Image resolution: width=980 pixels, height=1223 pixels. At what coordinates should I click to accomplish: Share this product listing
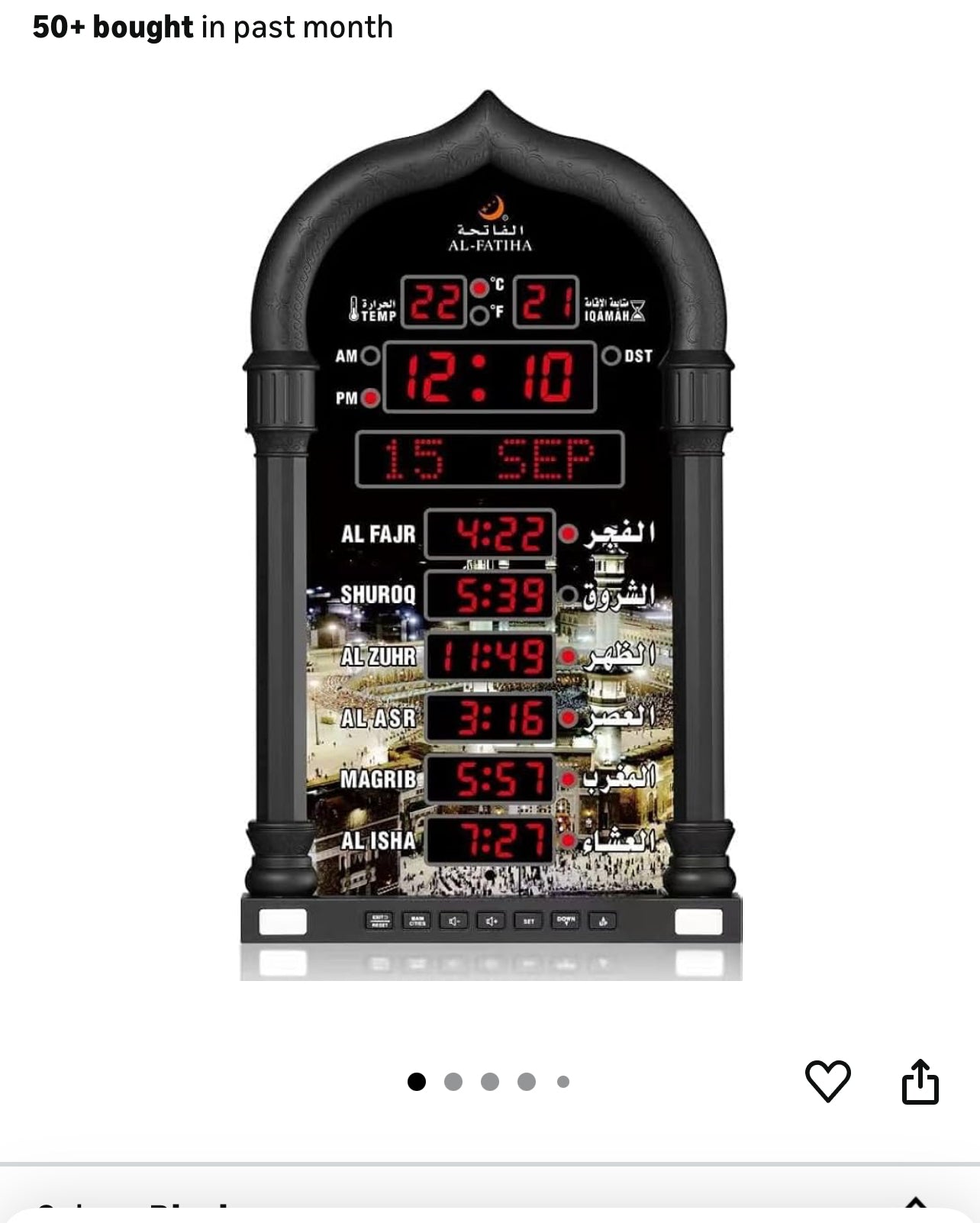[920, 1081]
